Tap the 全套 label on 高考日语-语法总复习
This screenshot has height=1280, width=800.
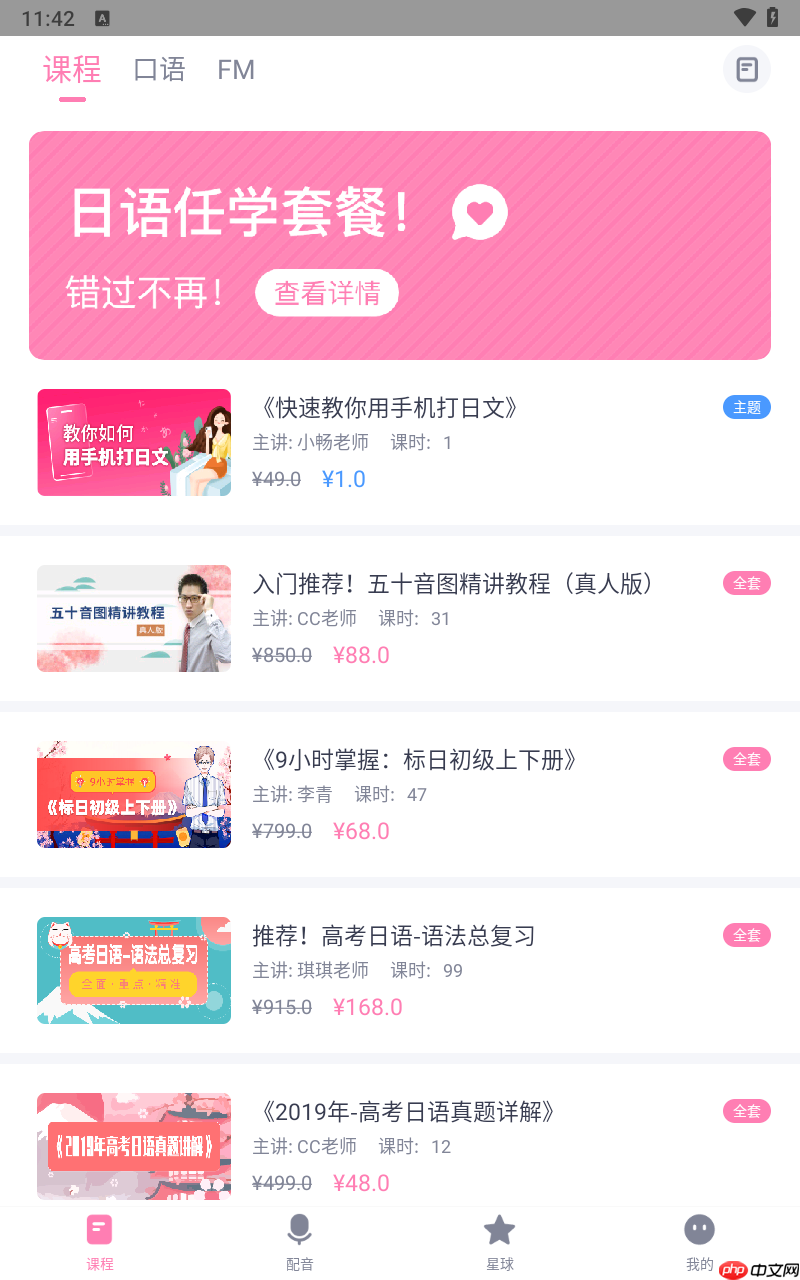(746, 935)
